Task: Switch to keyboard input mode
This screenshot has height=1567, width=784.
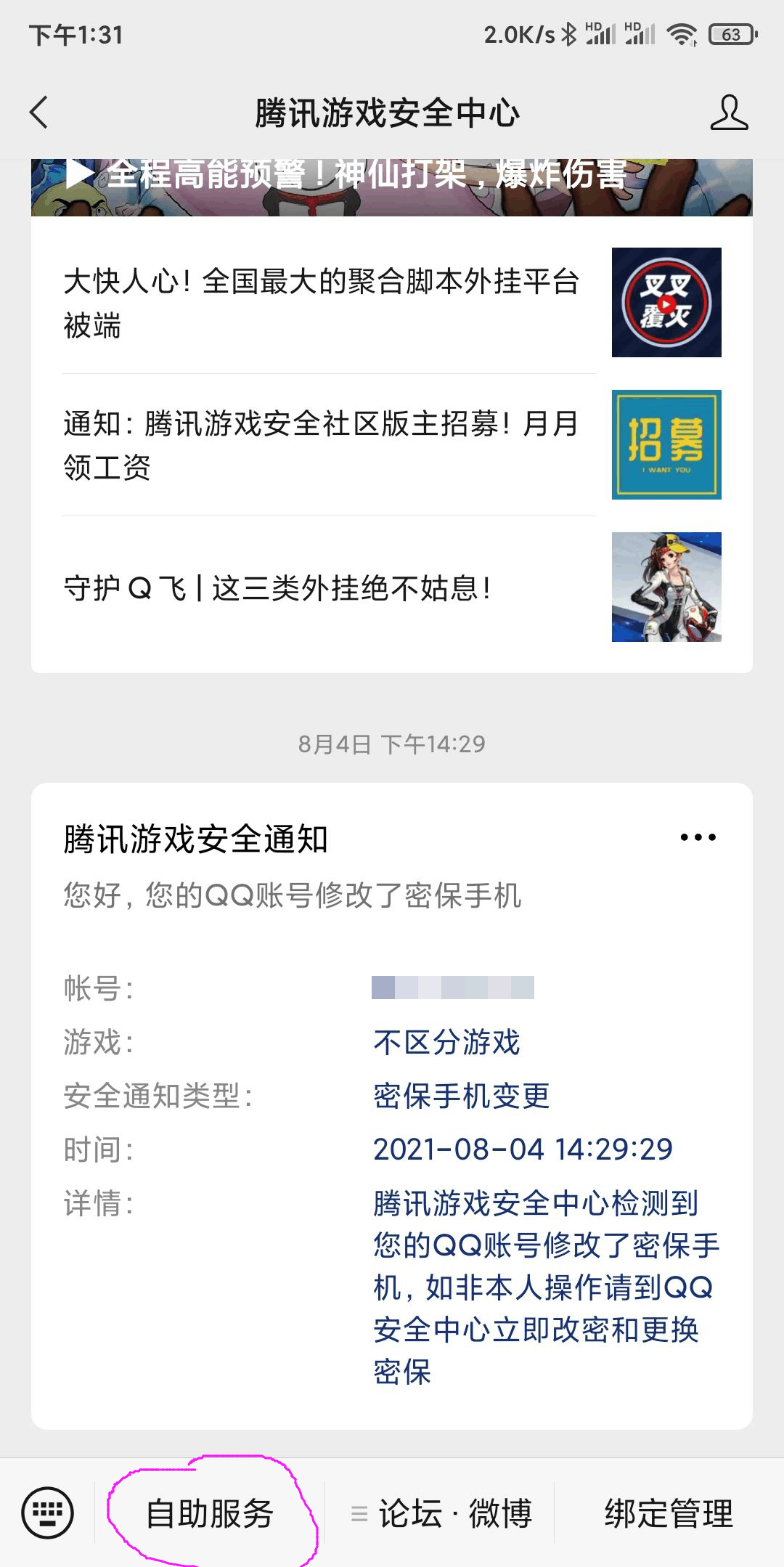Action: tap(48, 1513)
